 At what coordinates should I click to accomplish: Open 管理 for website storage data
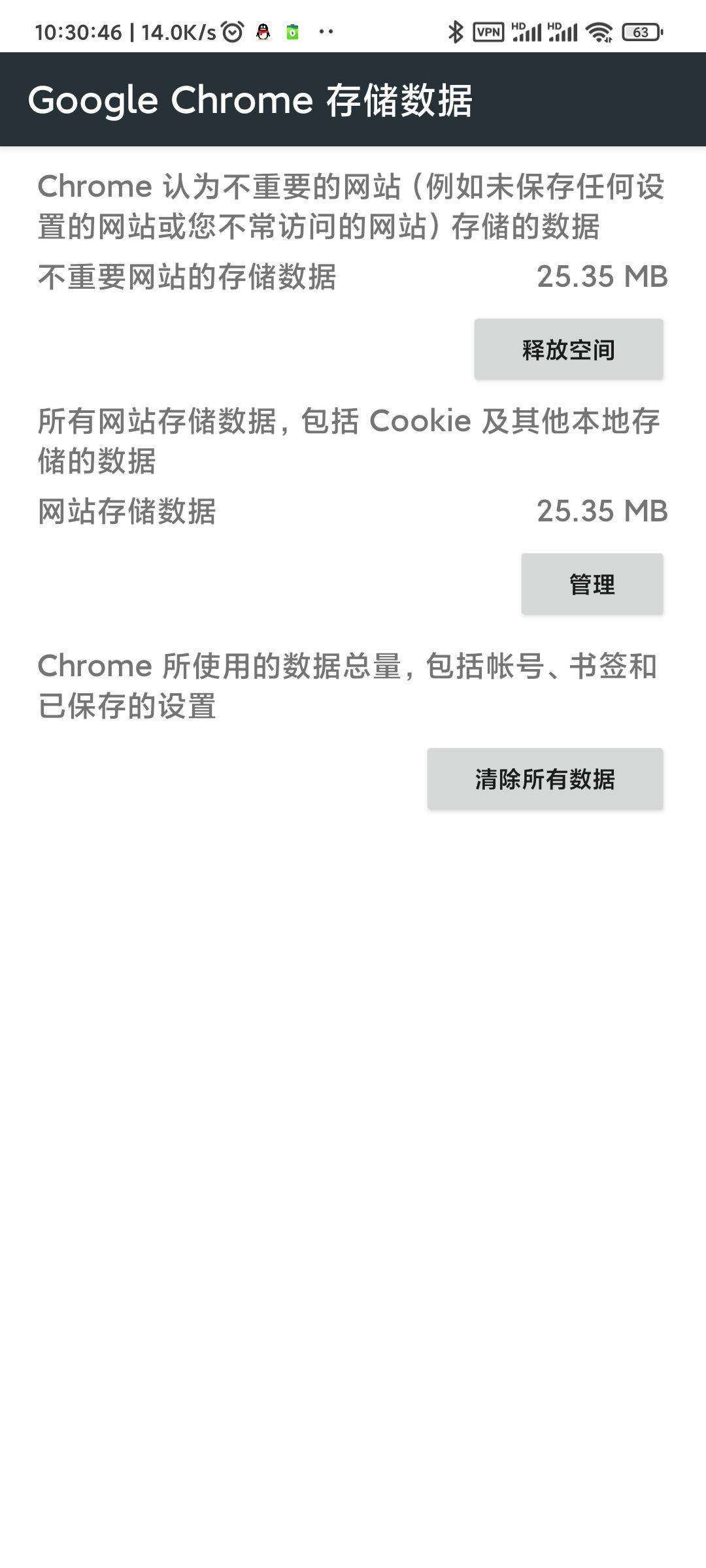tap(592, 584)
